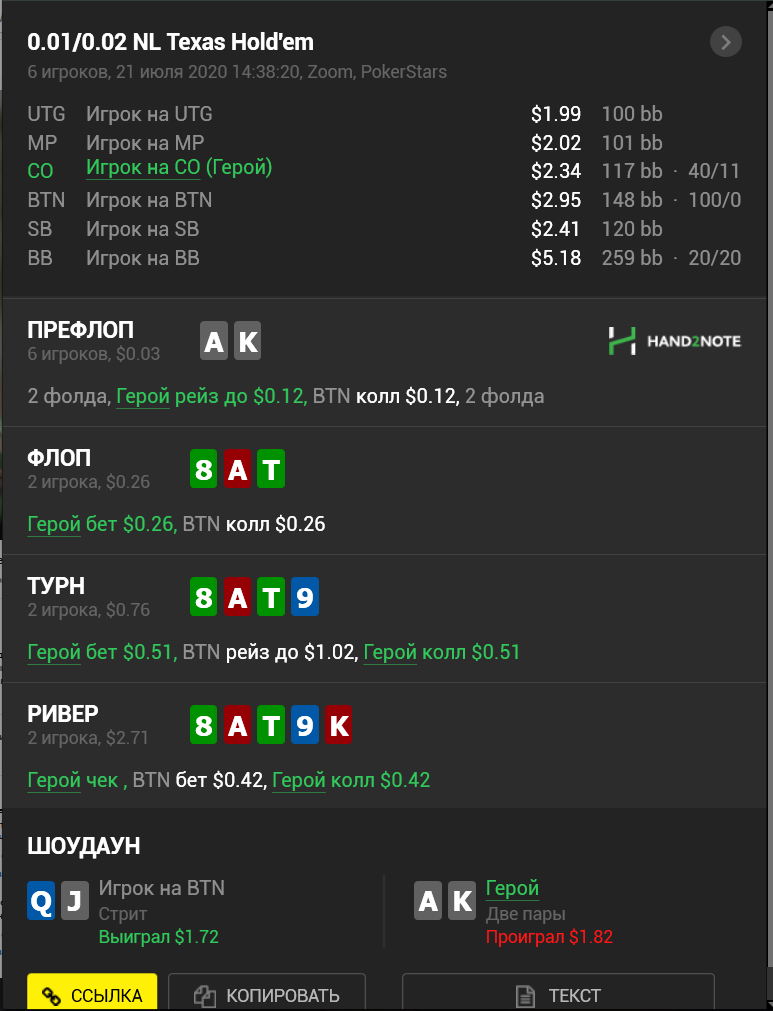Tap the КОПИРОВАТЬ button
Image resolution: width=773 pixels, height=1011 pixels.
click(x=266, y=994)
